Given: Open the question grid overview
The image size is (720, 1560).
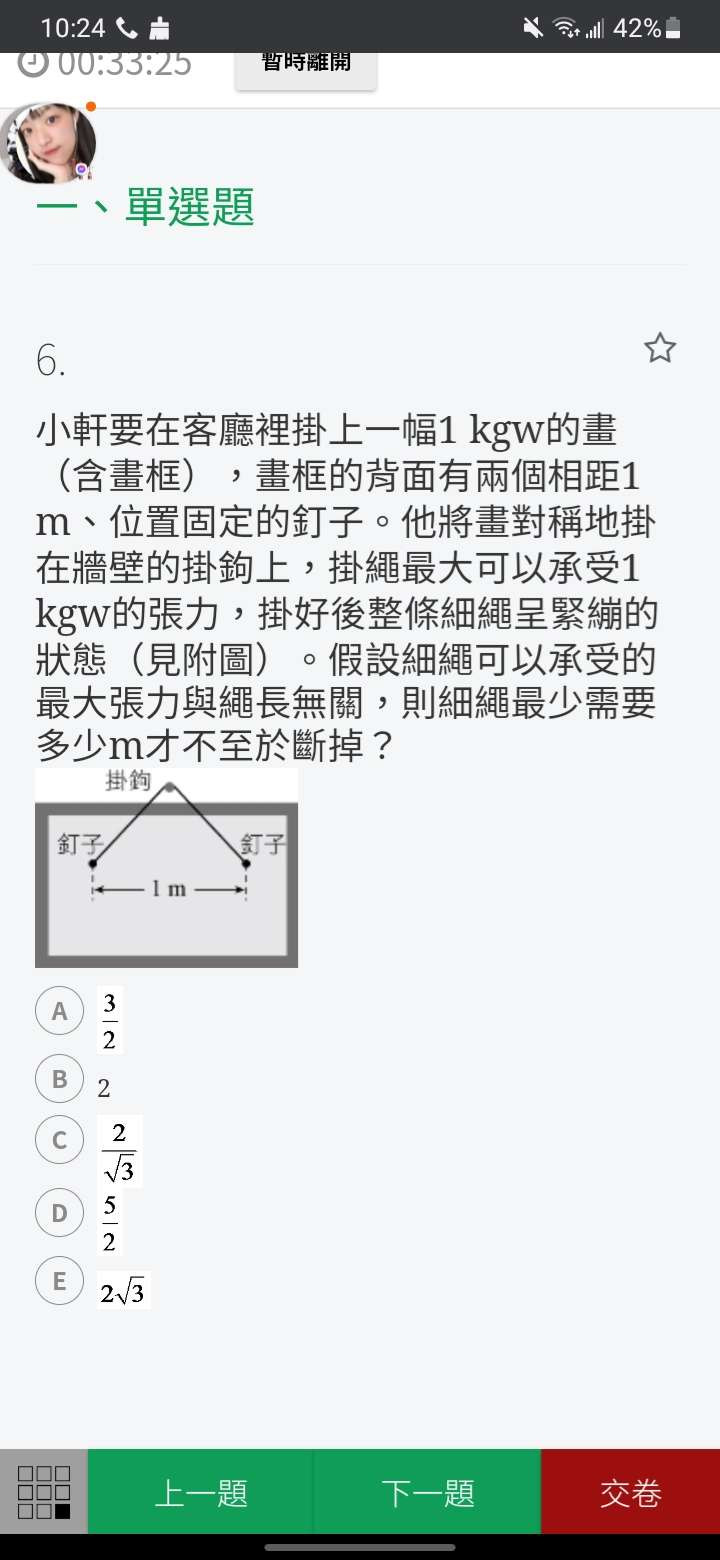Looking at the screenshot, I should (x=44, y=1492).
